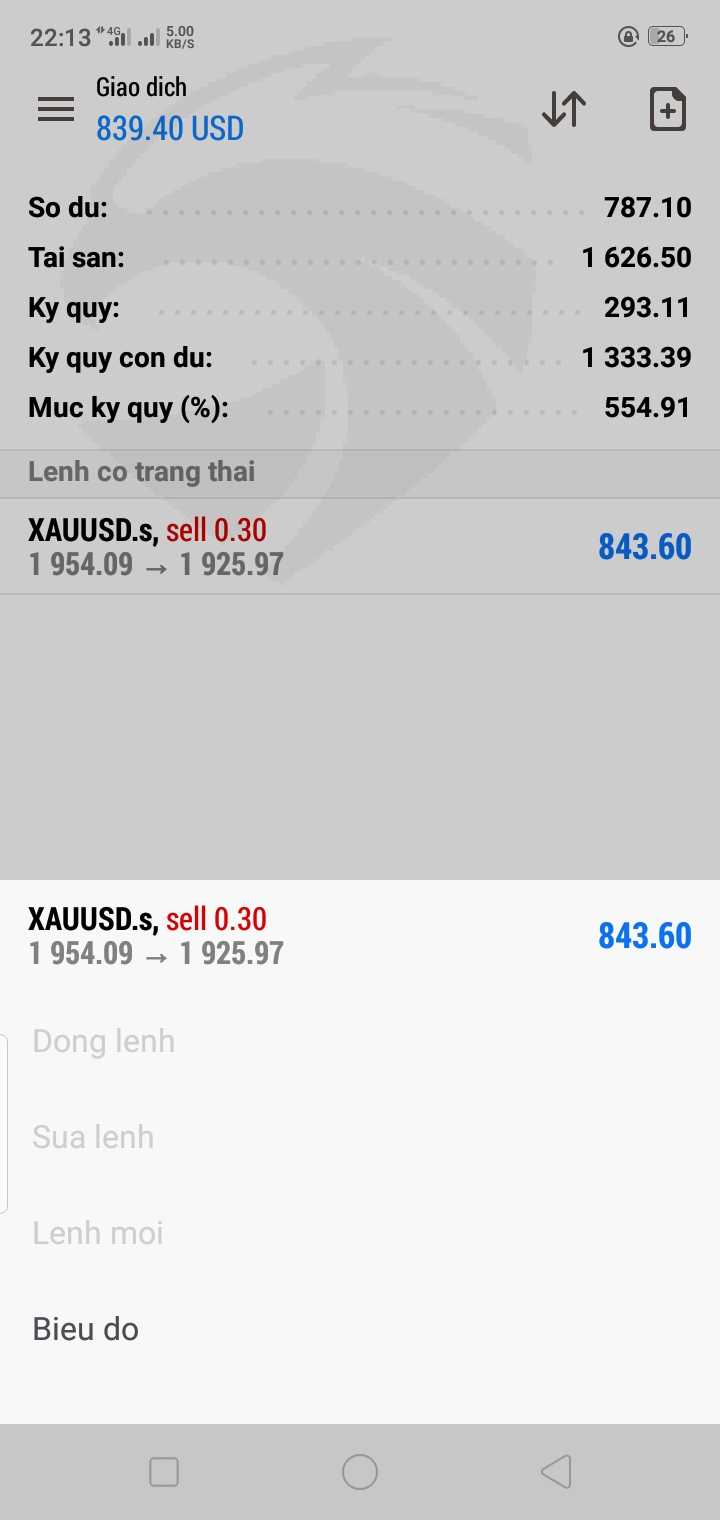This screenshot has width=720, height=1520.
Task: Tap the sort arrows icon
Action: (564, 109)
